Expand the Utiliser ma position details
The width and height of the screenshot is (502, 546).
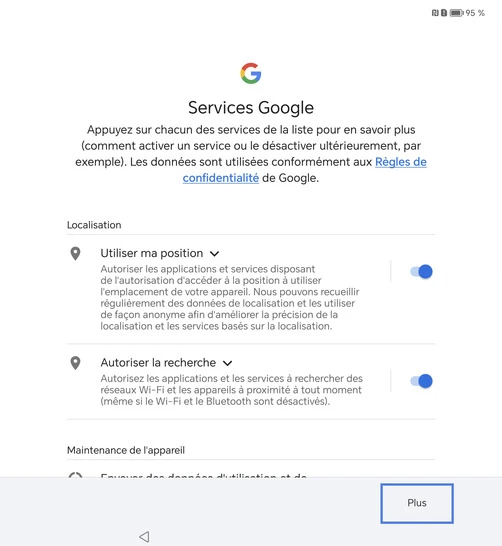[214, 254]
